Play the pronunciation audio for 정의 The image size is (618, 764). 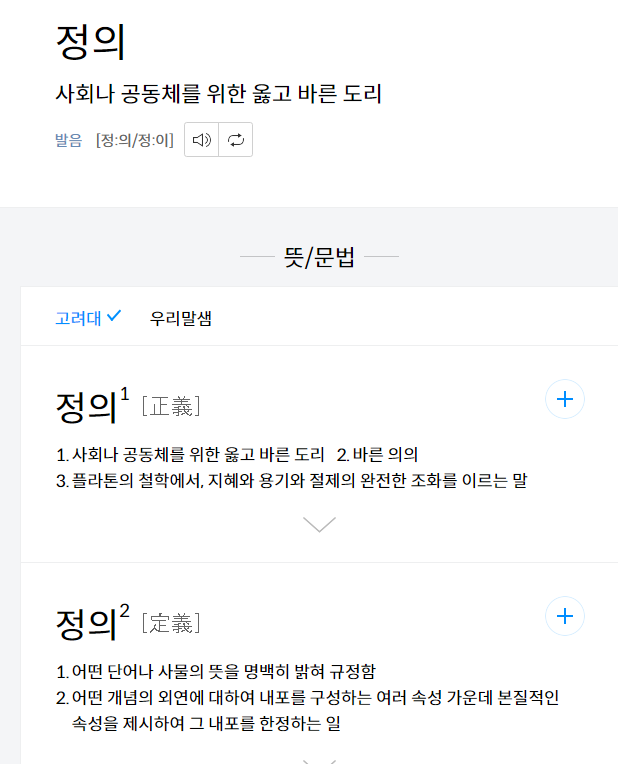pyautogui.click(x=202, y=140)
